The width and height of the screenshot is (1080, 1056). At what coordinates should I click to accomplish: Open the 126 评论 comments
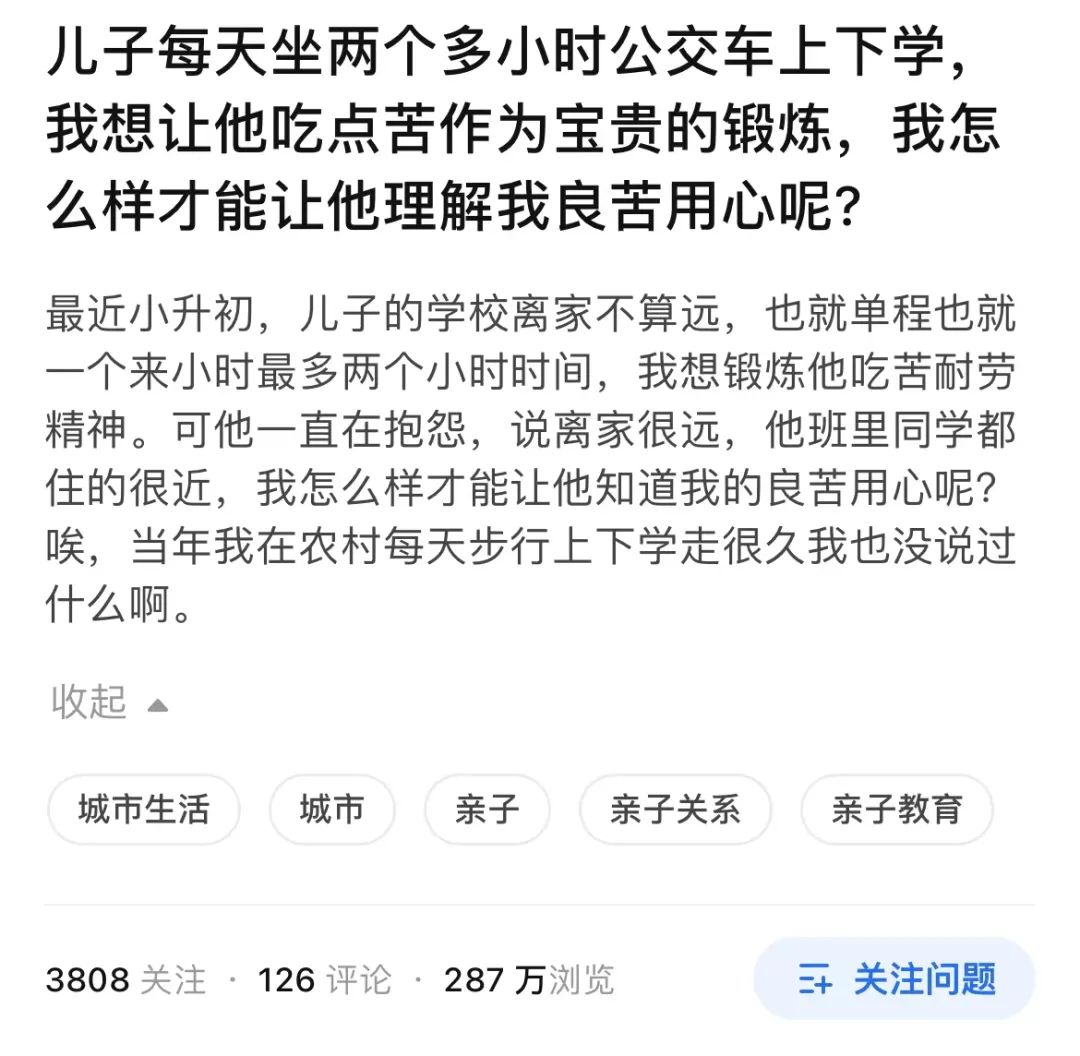tap(324, 979)
